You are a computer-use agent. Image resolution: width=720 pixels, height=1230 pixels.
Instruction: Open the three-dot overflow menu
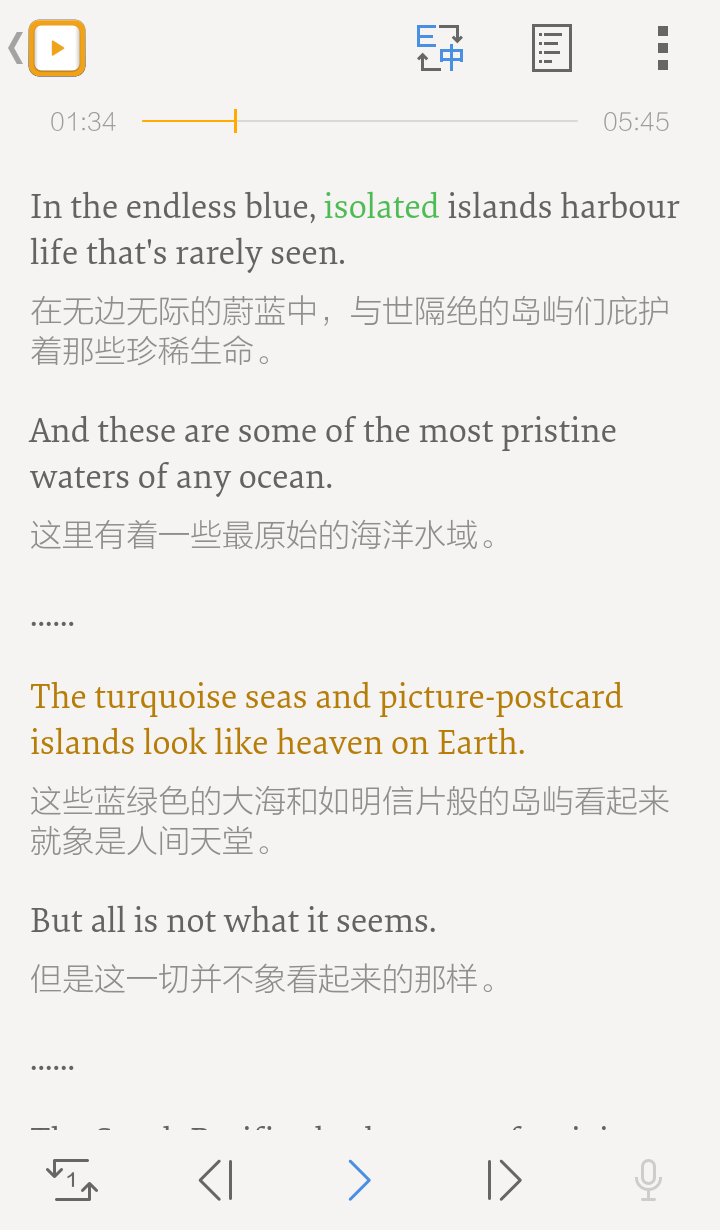pyautogui.click(x=662, y=48)
